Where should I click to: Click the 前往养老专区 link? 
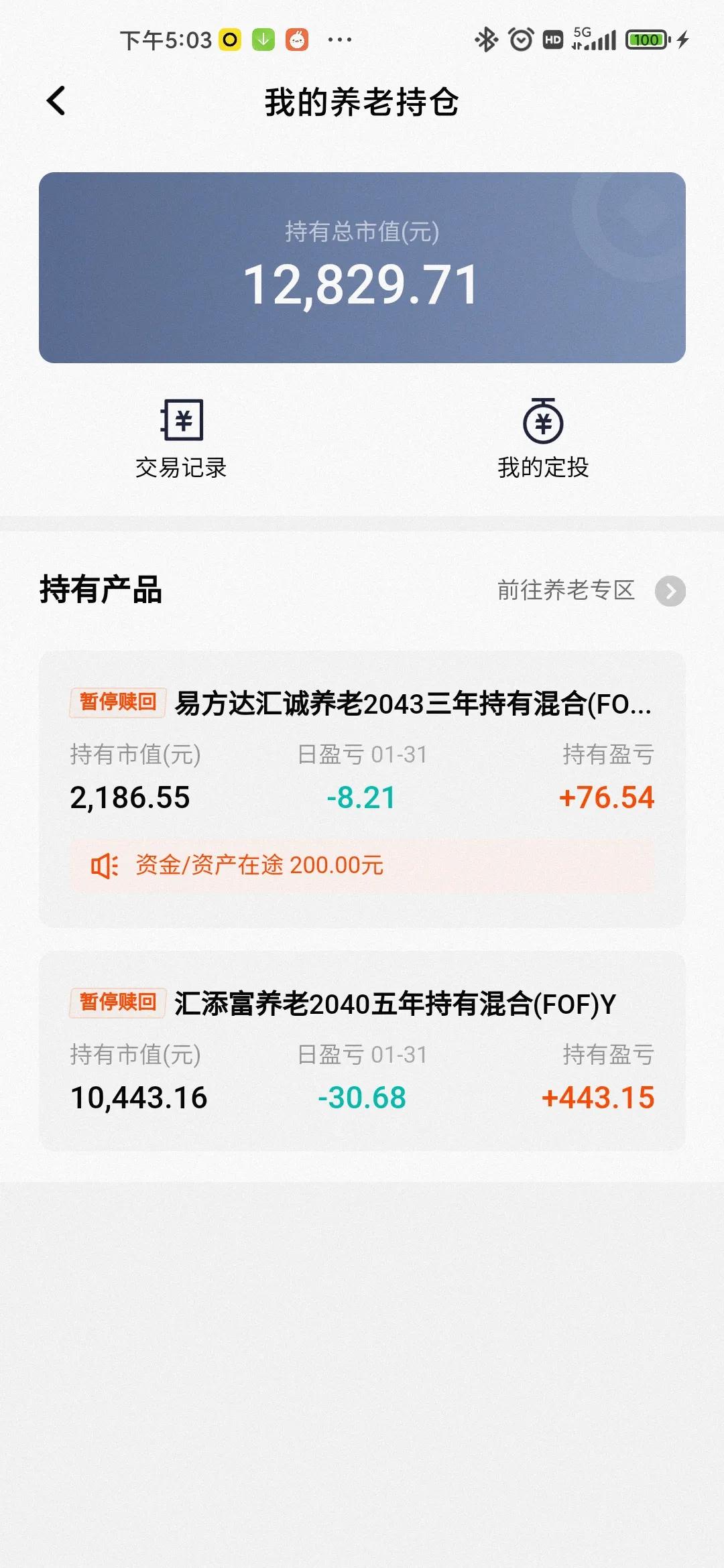(566, 591)
